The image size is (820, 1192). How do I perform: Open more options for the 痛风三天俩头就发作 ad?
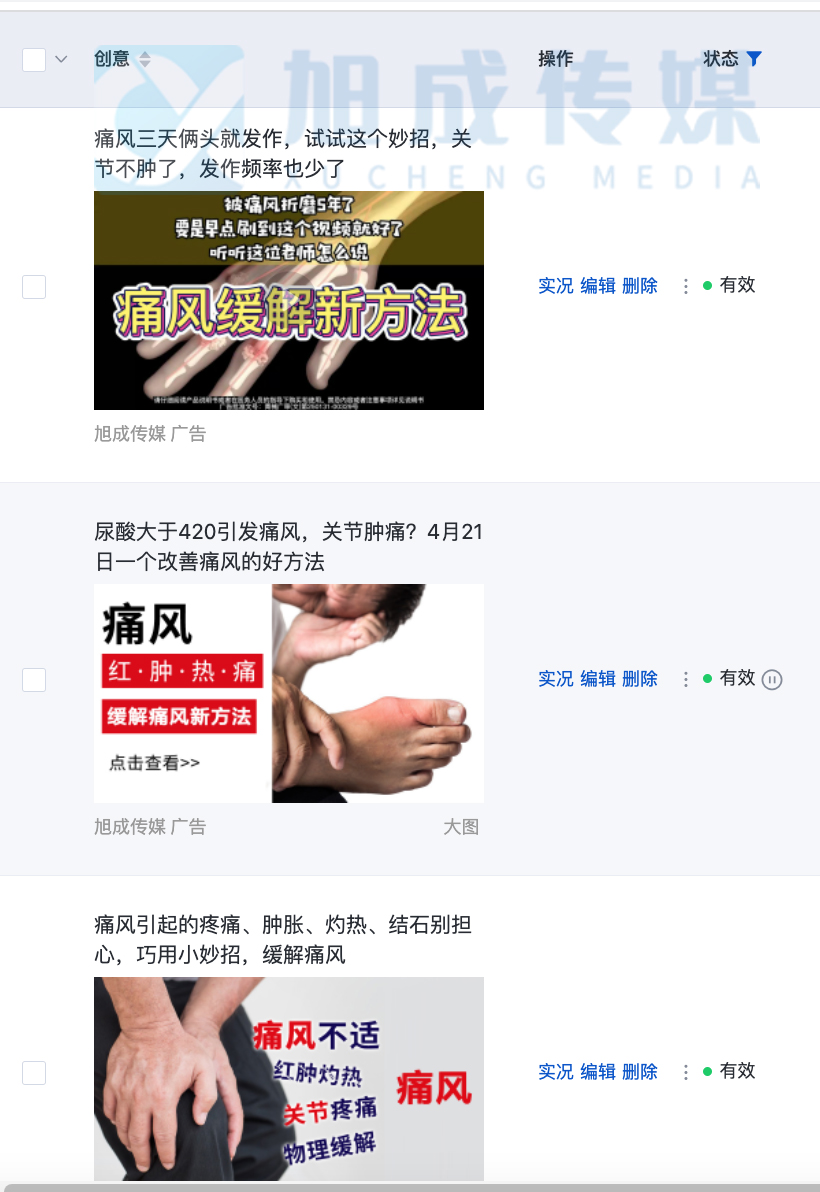point(686,286)
